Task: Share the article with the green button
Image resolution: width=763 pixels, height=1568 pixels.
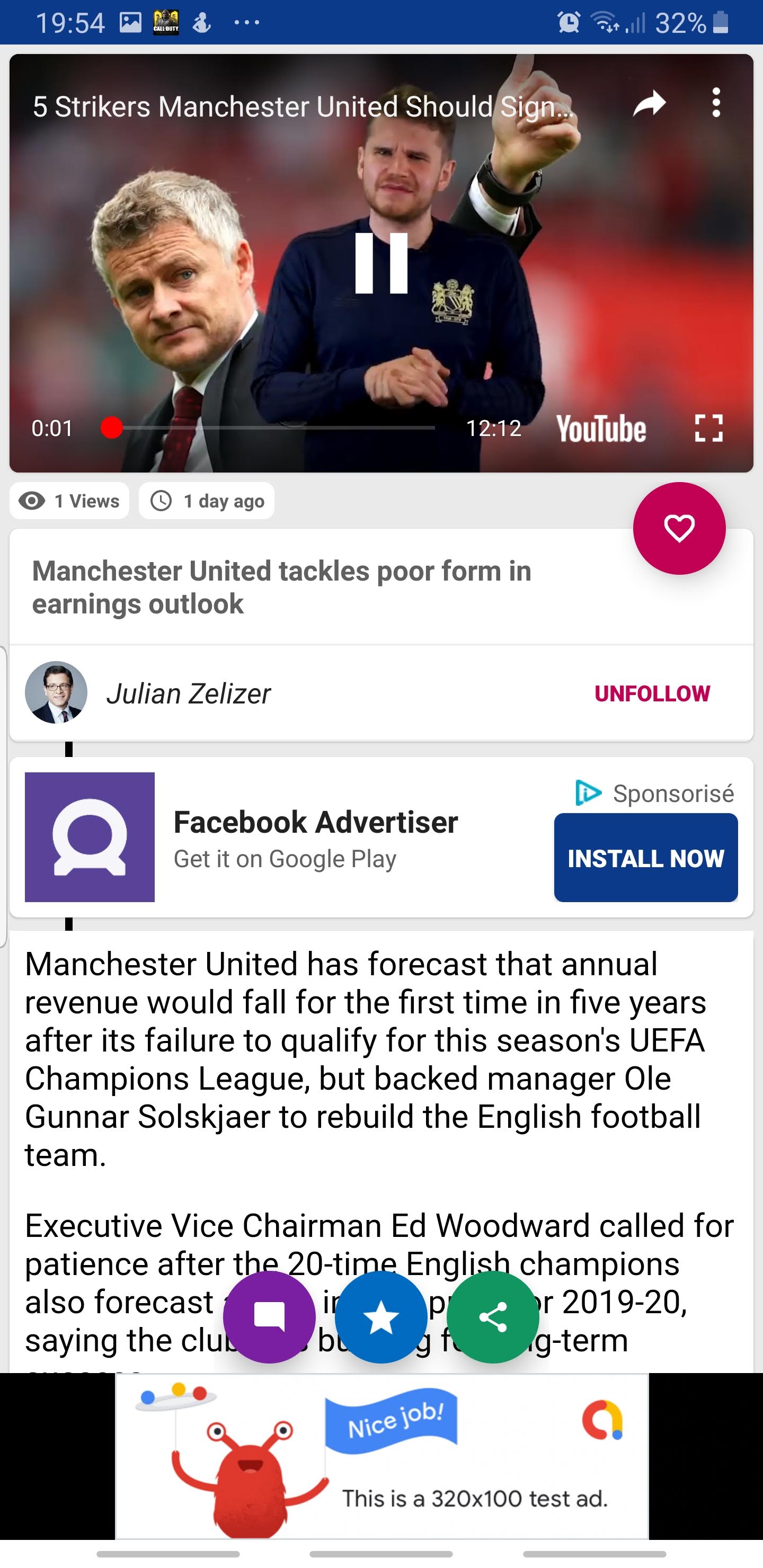Action: 493,1316
